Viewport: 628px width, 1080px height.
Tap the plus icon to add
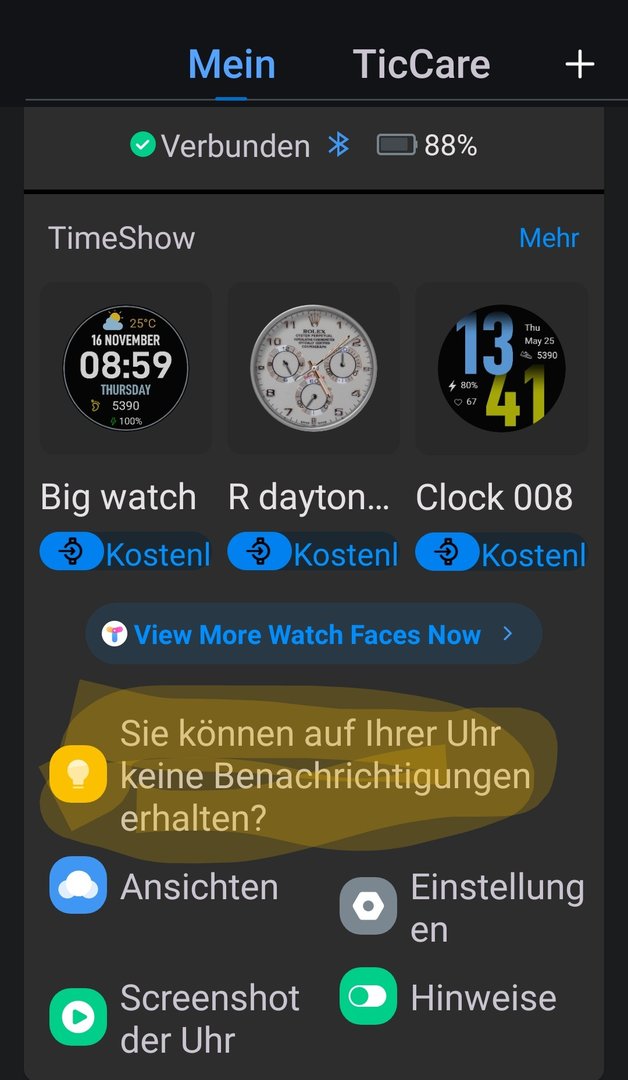point(580,65)
